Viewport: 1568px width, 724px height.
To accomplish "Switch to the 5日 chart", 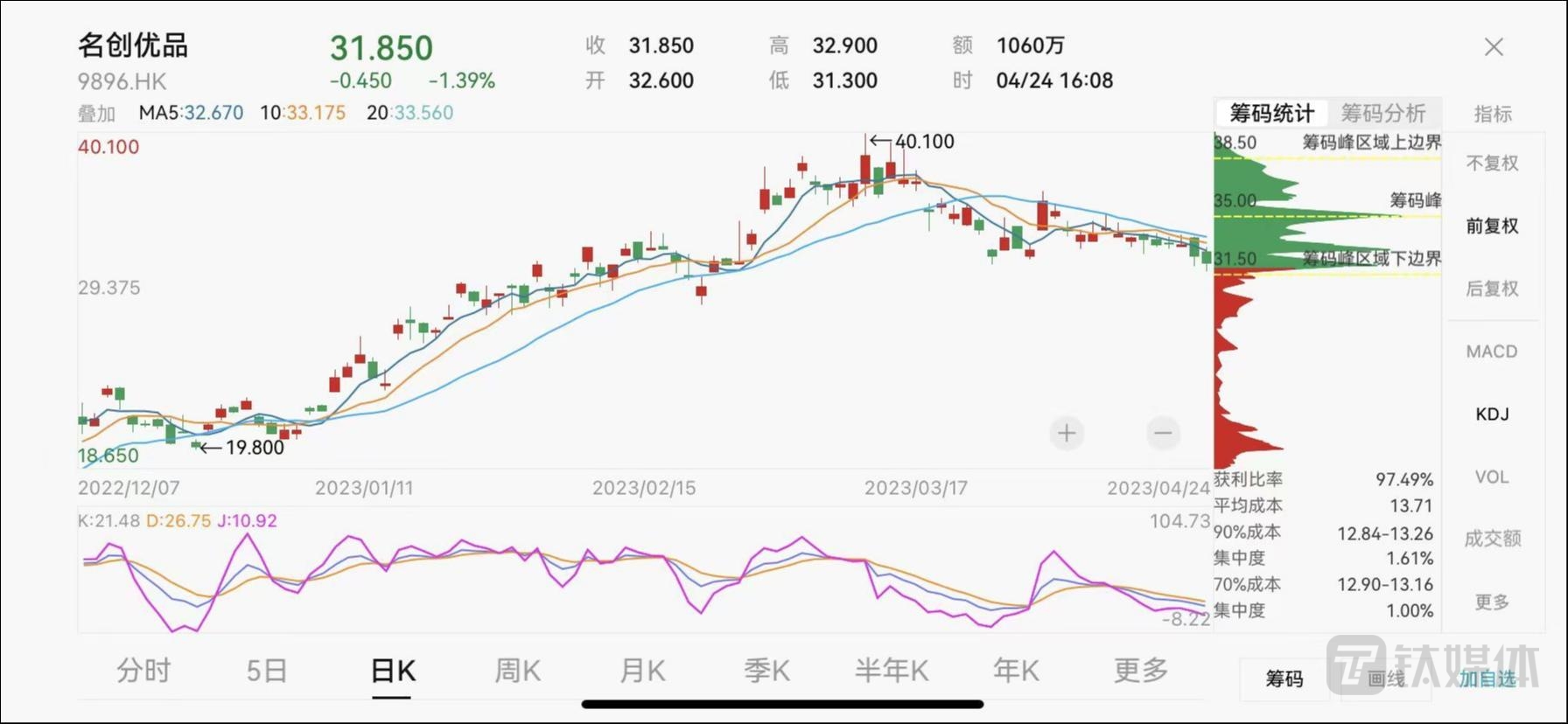I will click(267, 671).
